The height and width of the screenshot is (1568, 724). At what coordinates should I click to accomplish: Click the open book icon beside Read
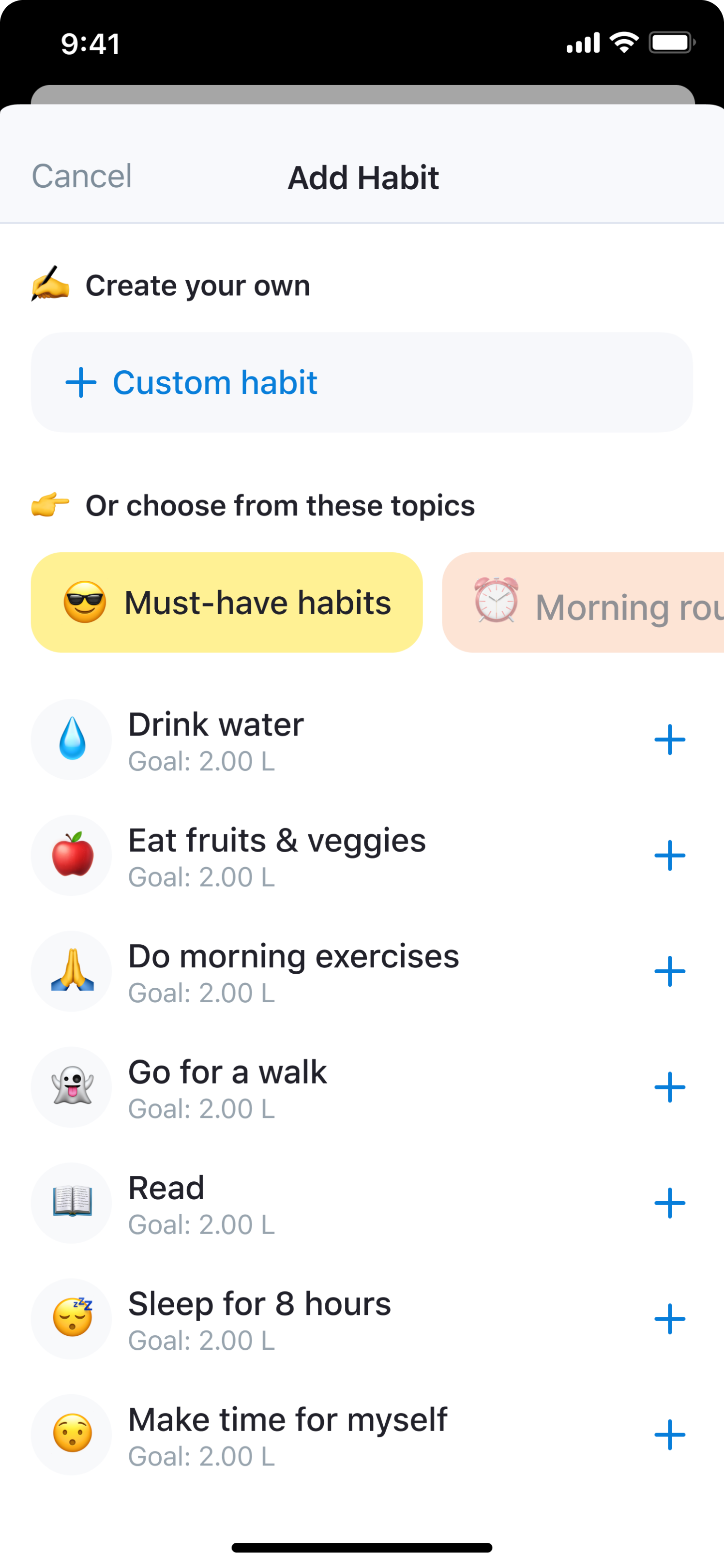[x=71, y=1203]
